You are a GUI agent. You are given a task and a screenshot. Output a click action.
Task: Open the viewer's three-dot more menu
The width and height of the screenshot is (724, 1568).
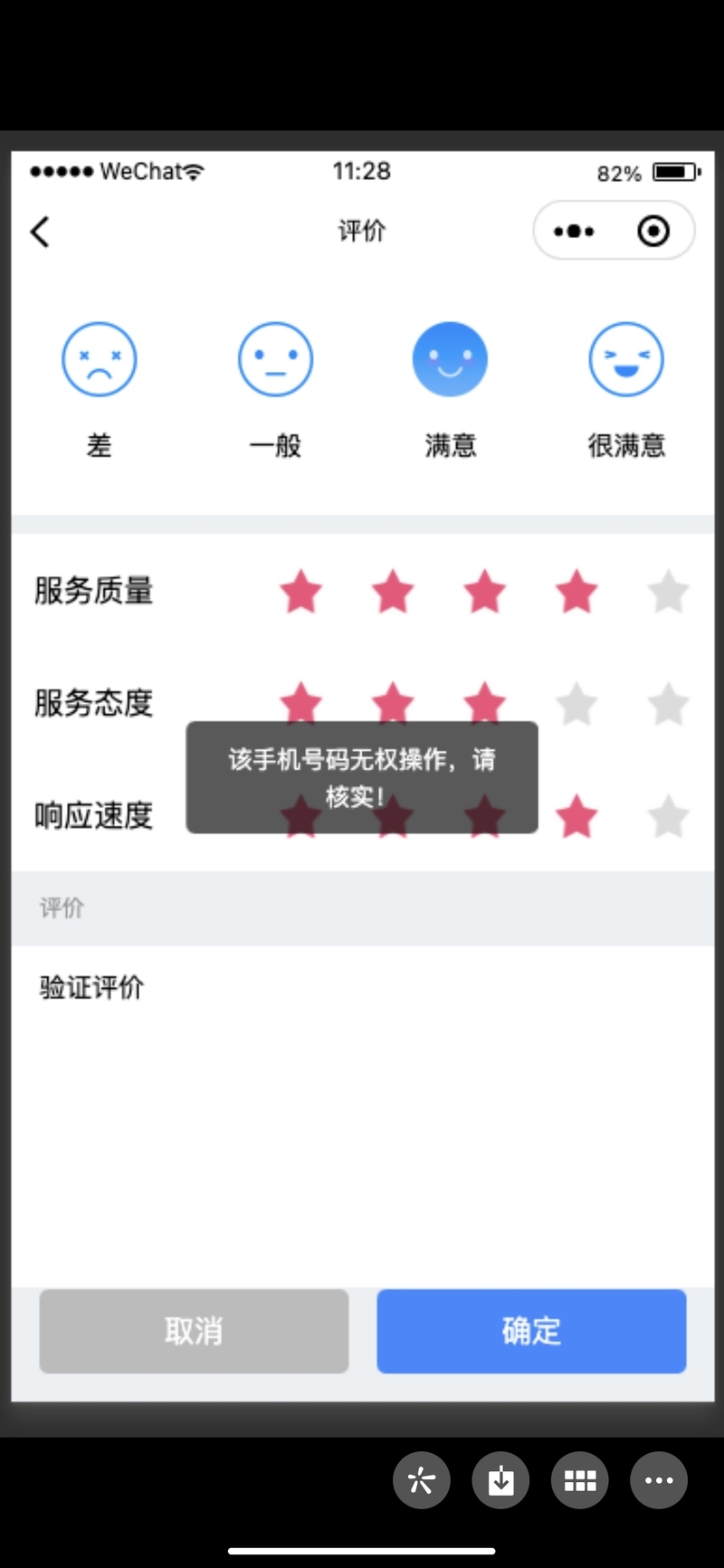[658, 1480]
